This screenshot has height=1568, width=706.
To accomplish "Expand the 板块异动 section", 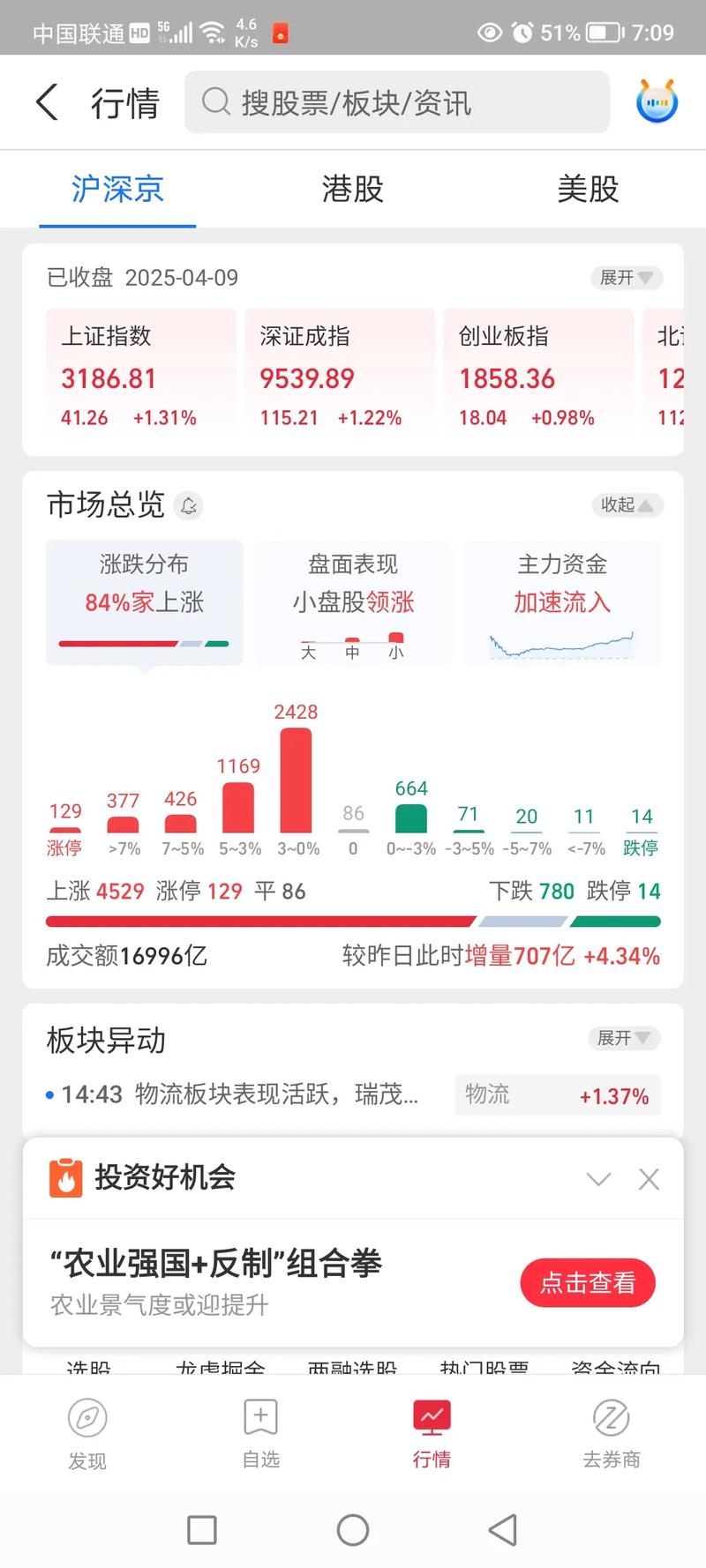I will point(624,1038).
